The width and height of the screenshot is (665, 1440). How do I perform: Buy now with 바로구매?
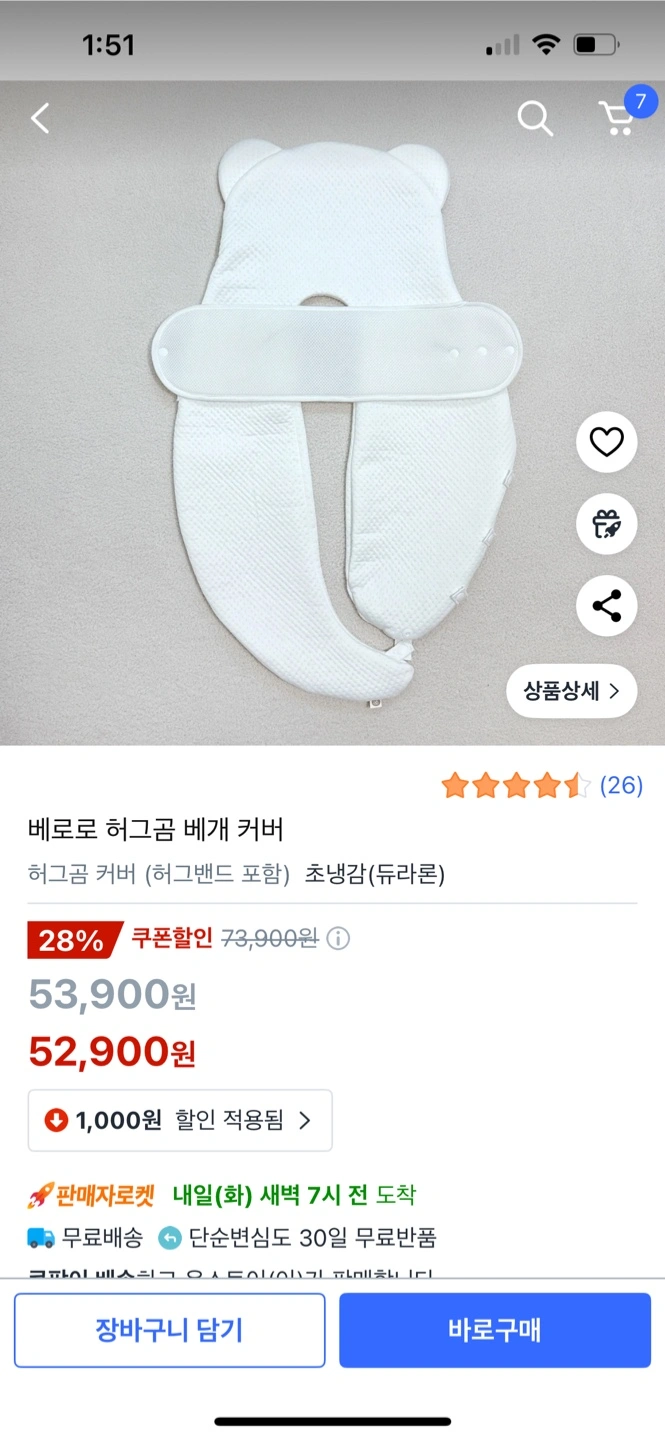coord(495,1330)
